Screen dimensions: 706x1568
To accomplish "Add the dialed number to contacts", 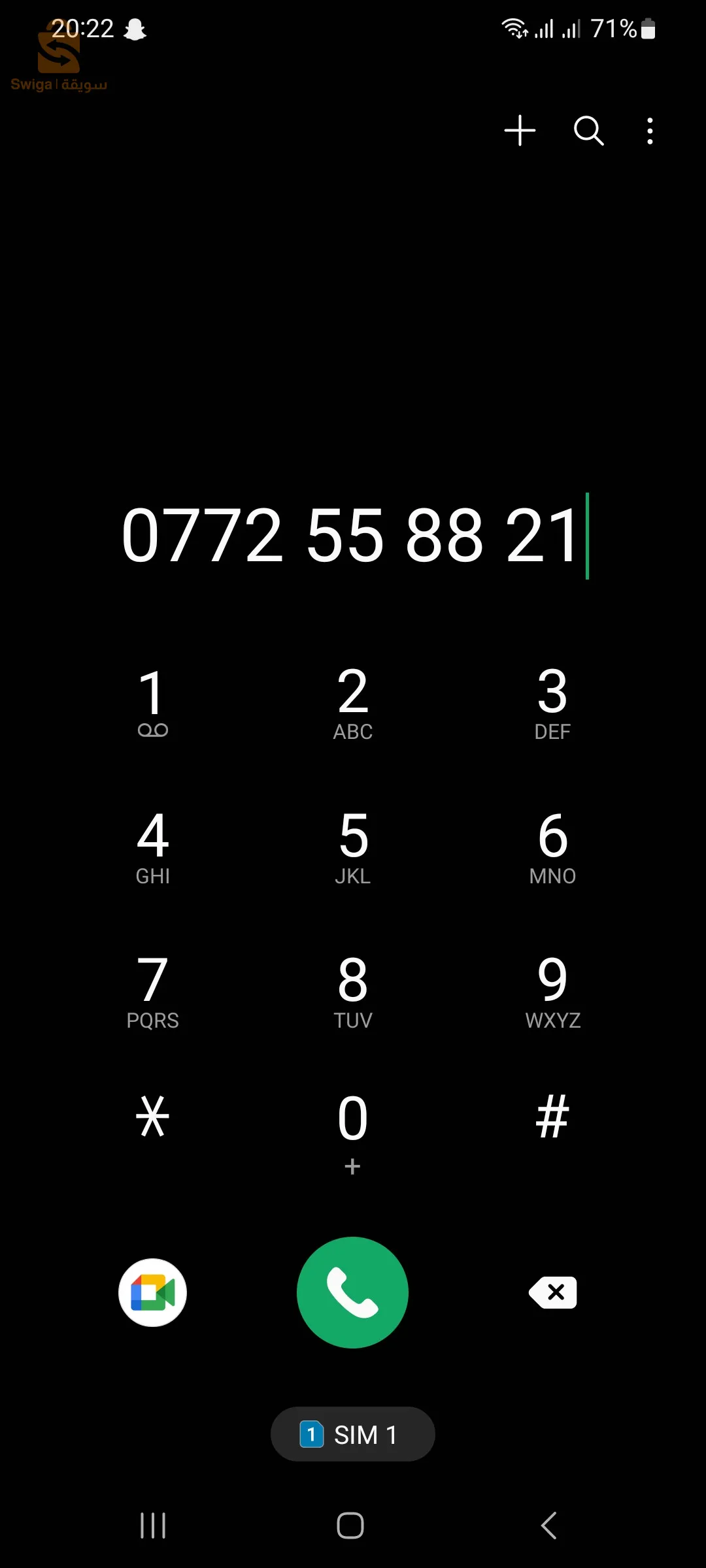I will click(520, 131).
